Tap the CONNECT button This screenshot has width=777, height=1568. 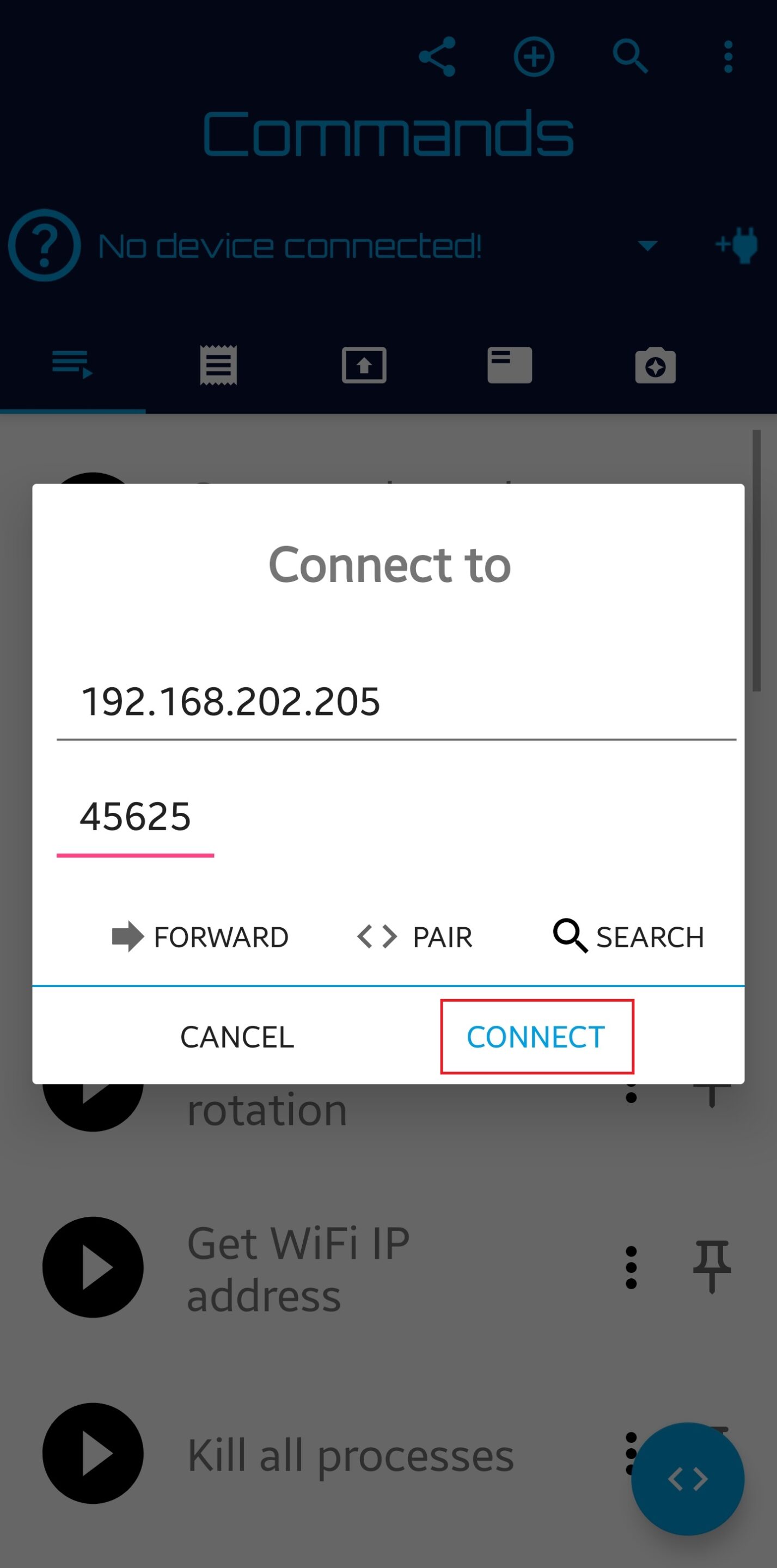click(x=536, y=1037)
